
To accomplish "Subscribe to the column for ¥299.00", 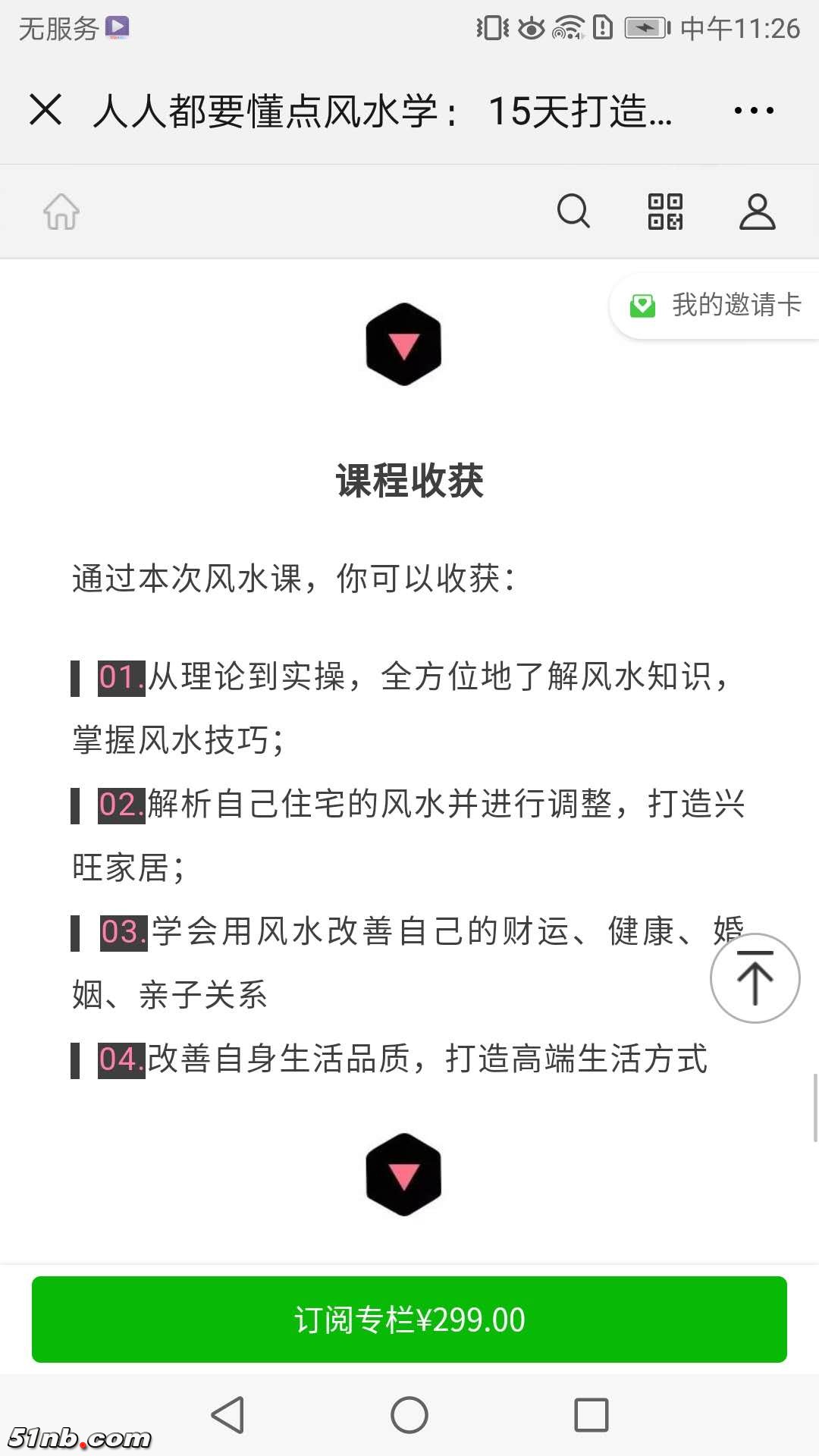I will (x=409, y=1319).
